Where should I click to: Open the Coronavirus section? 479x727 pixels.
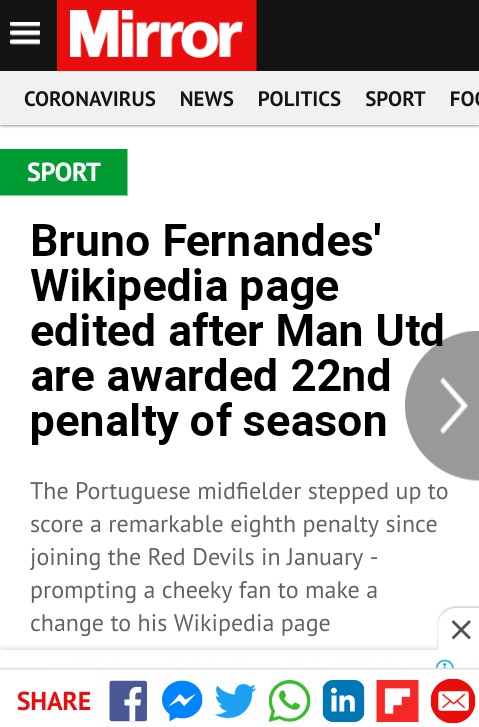pyautogui.click(x=89, y=99)
